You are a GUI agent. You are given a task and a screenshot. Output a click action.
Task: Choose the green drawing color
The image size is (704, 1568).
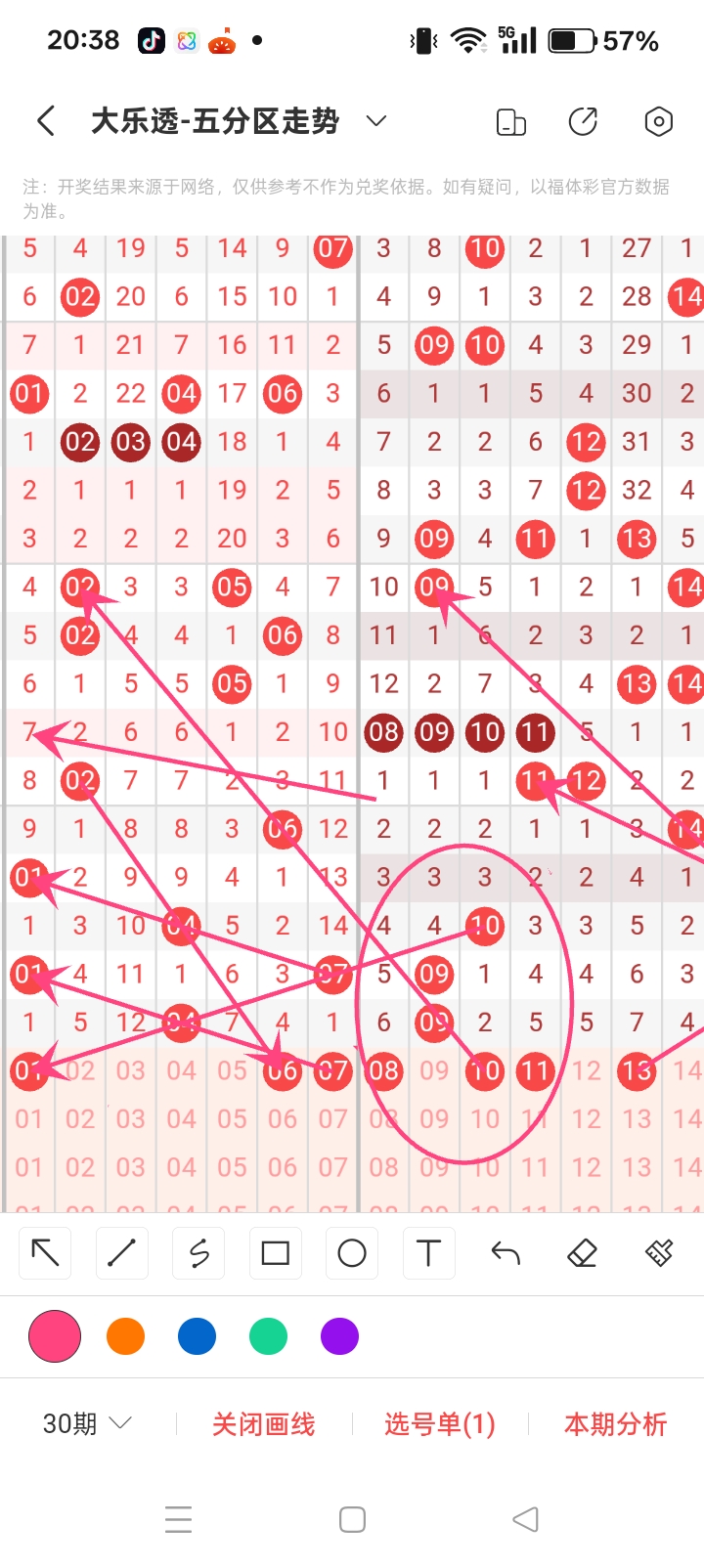[268, 1336]
